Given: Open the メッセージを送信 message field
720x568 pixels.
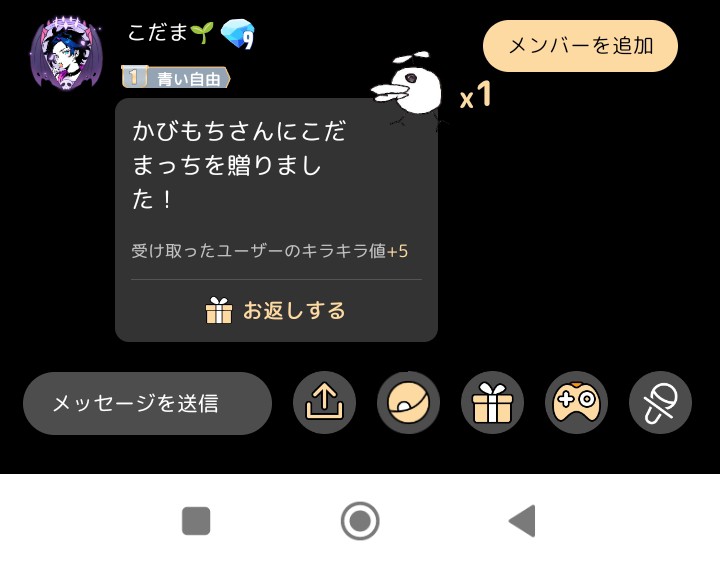Looking at the screenshot, I should [147, 404].
